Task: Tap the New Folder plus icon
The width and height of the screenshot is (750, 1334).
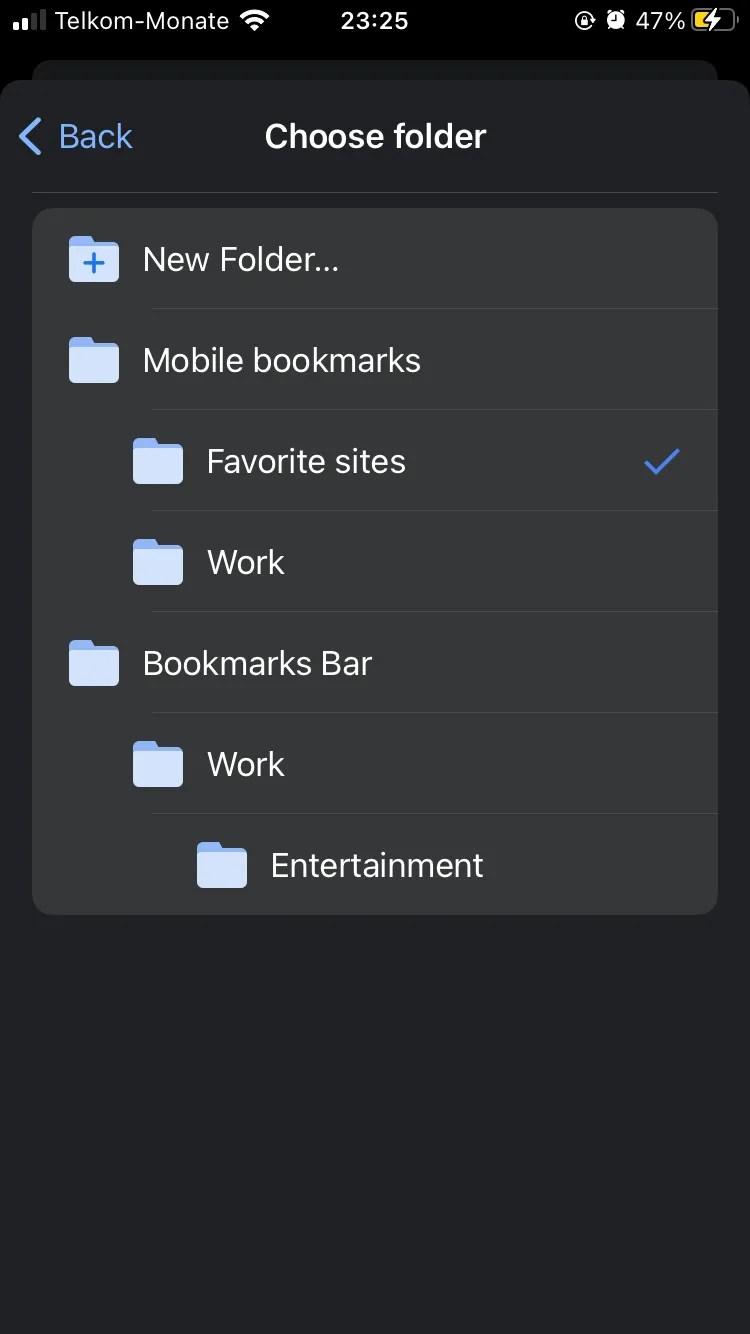Action: click(93, 260)
